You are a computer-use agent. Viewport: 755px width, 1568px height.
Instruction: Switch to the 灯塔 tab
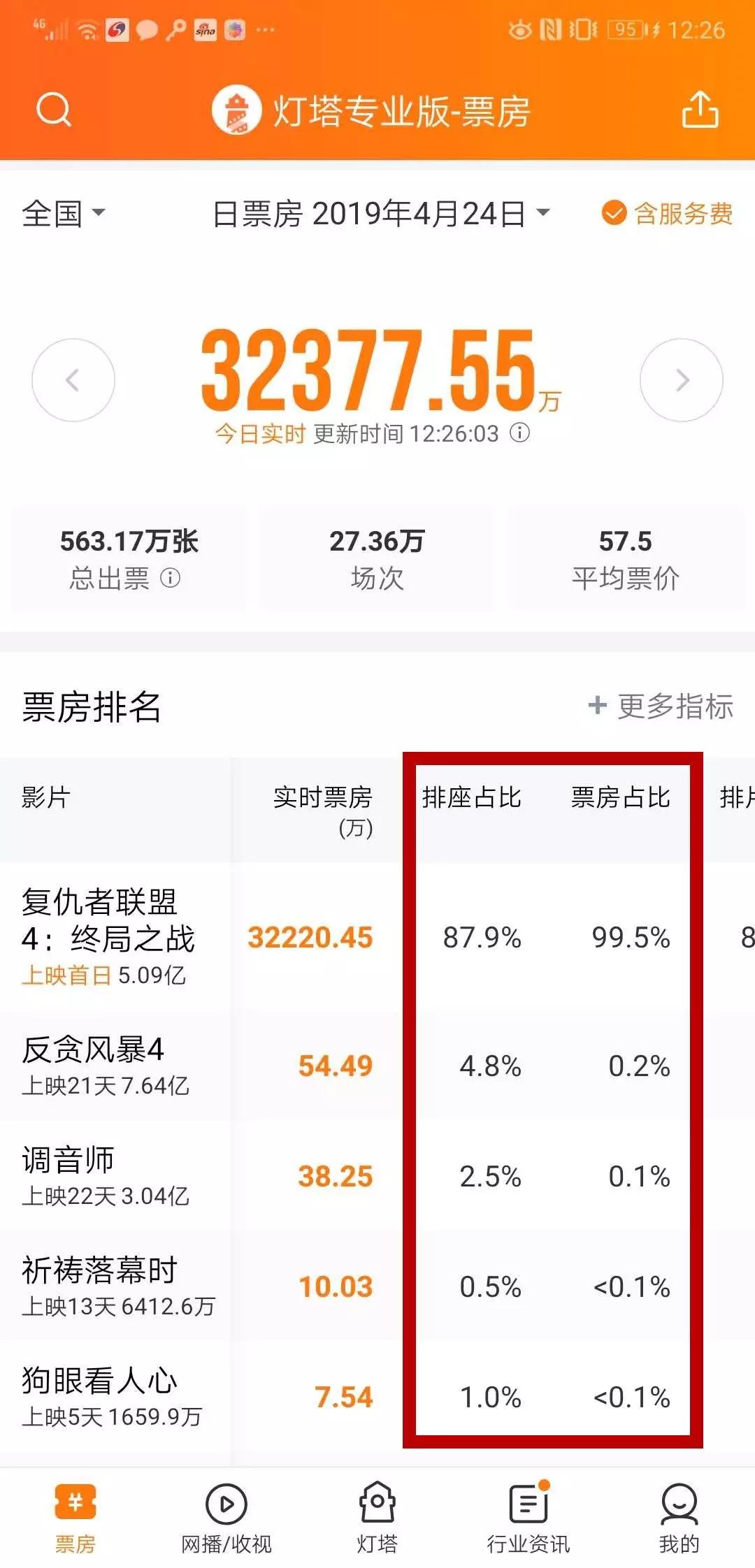(377, 1518)
